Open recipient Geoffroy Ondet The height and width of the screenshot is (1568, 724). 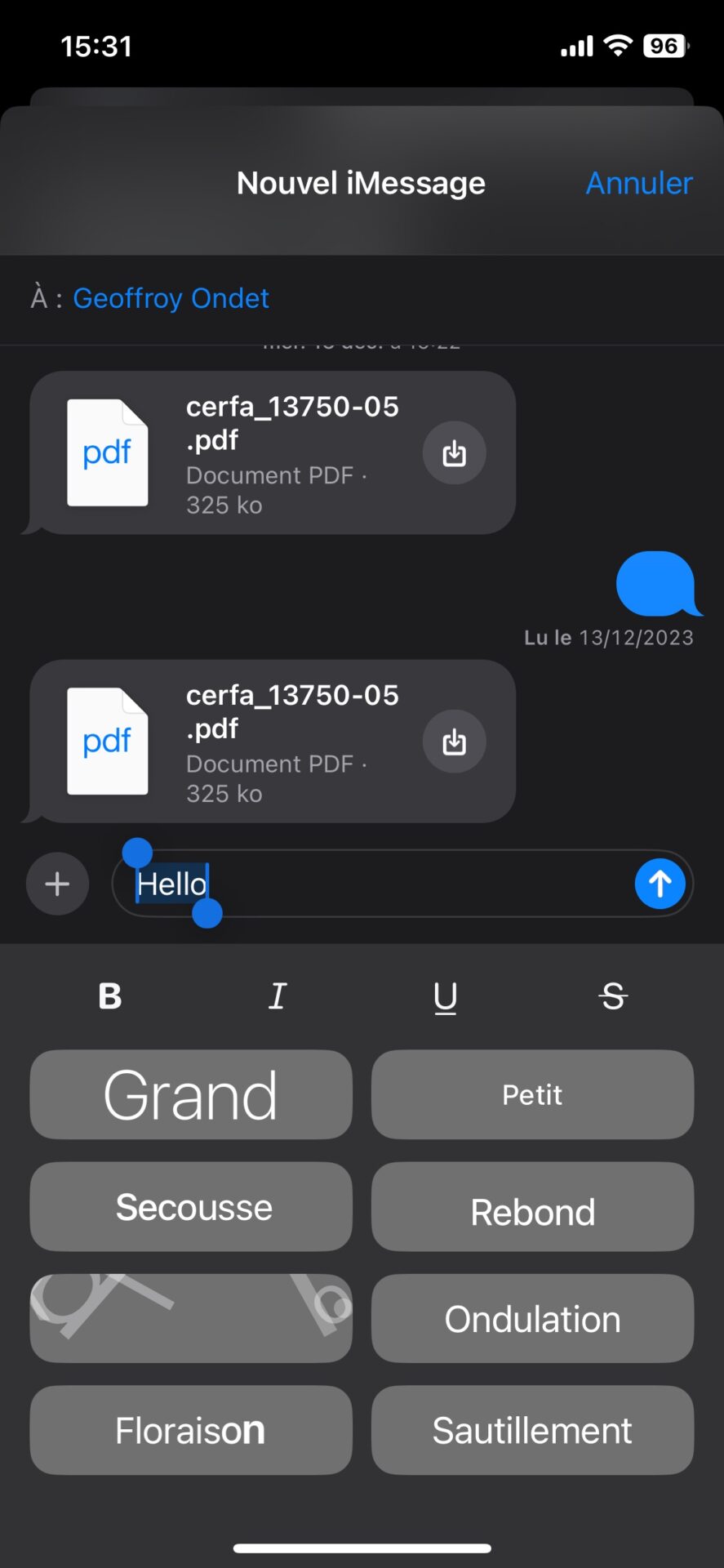[171, 299]
